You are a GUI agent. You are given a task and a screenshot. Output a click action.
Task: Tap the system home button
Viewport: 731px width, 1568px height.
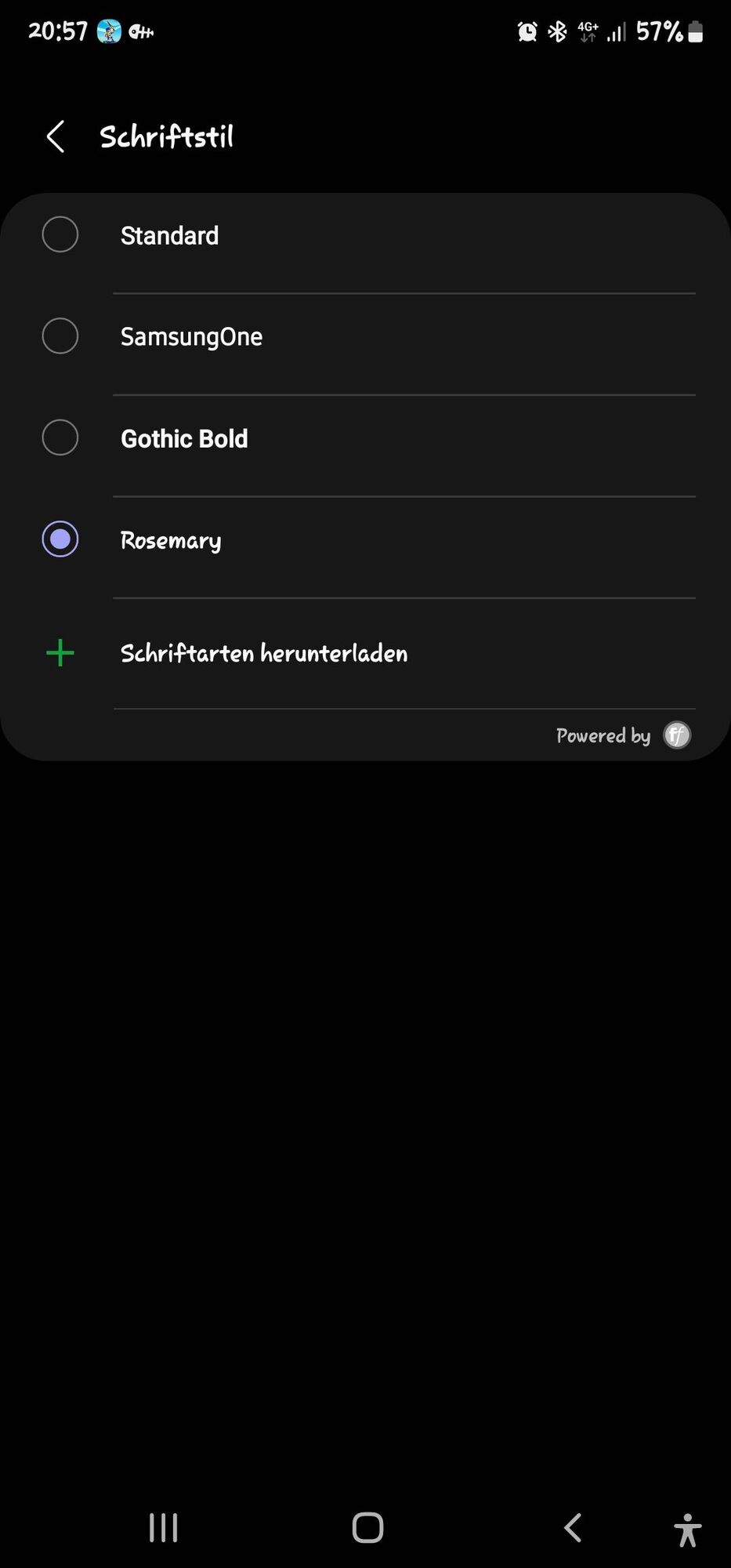coord(367,1527)
